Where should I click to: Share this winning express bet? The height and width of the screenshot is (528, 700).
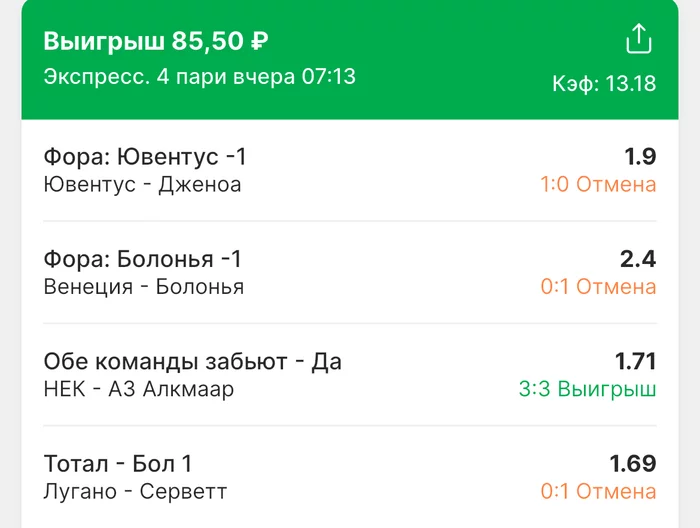point(638,40)
